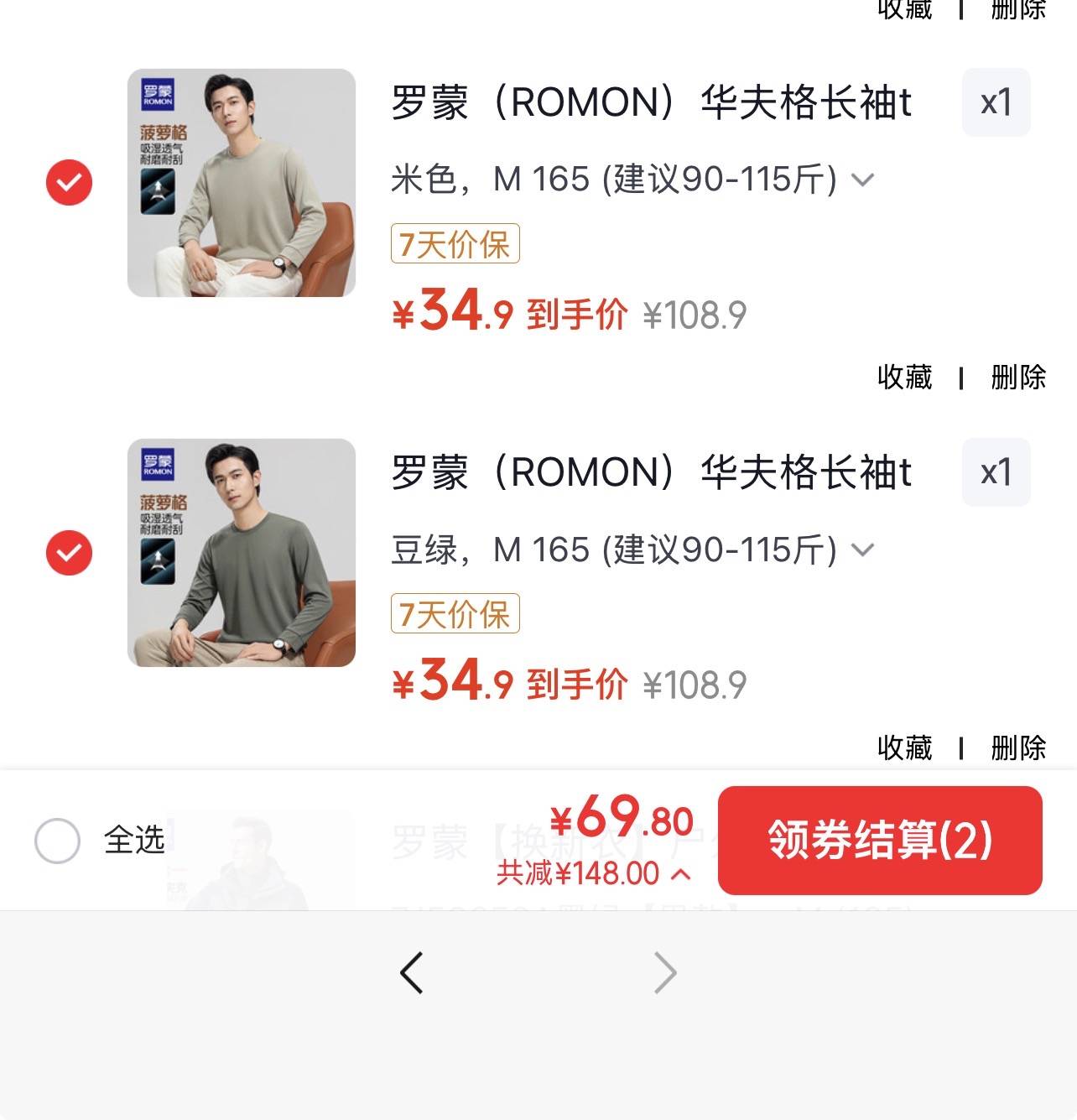Viewport: 1077px width, 1120px height.
Task: Uncheck the 豆绿 ROMON shirt item
Action: click(x=69, y=552)
